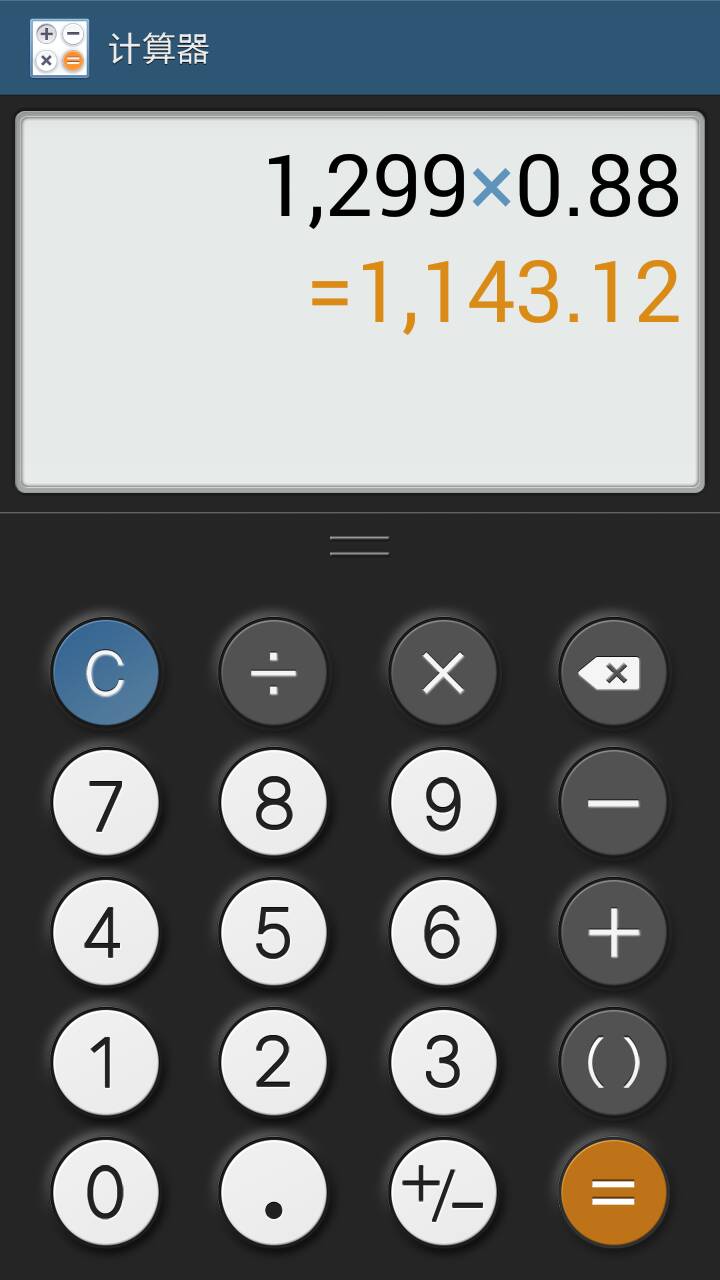
Task: Delete last digit with backspace key
Action: point(613,673)
